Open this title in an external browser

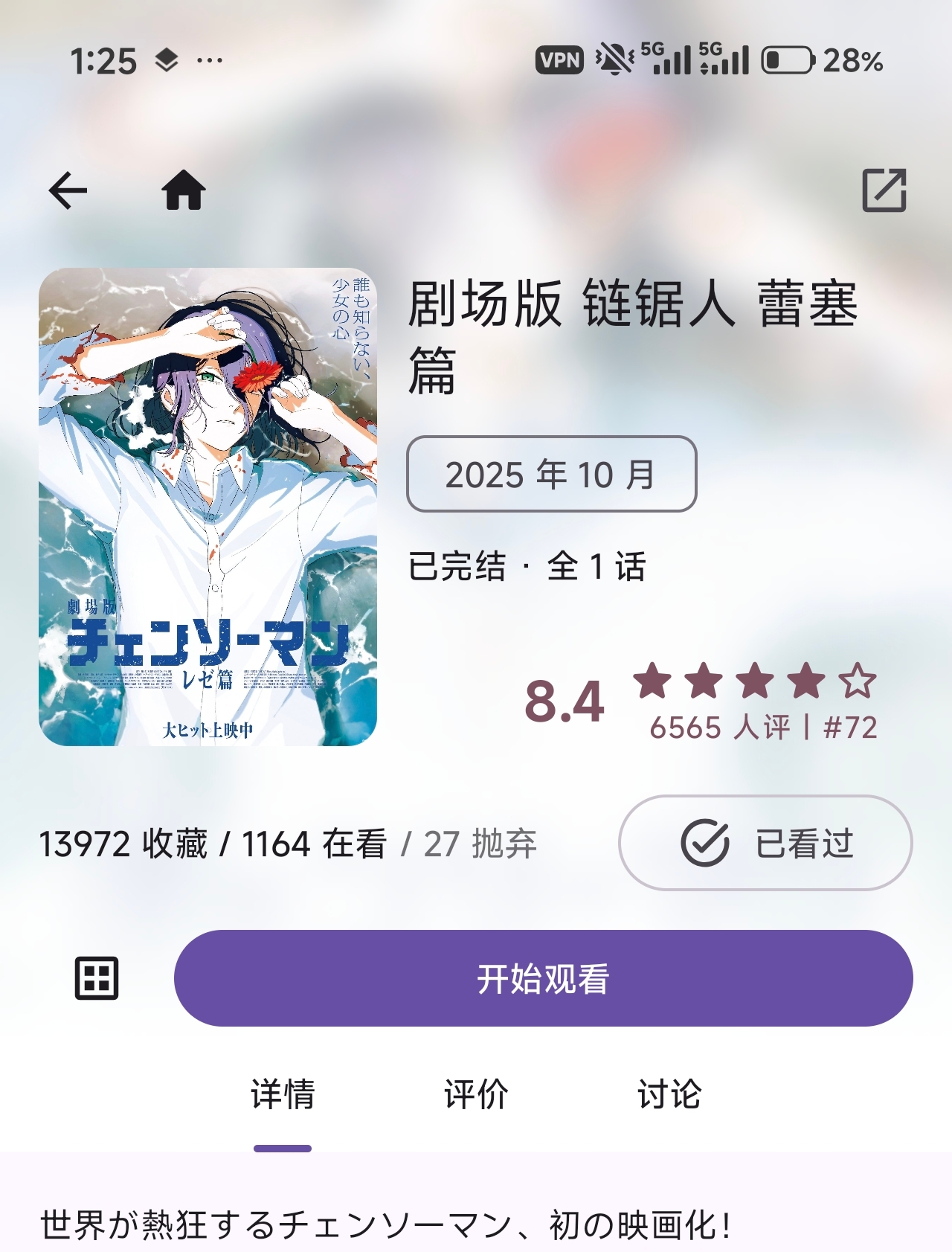(x=884, y=190)
